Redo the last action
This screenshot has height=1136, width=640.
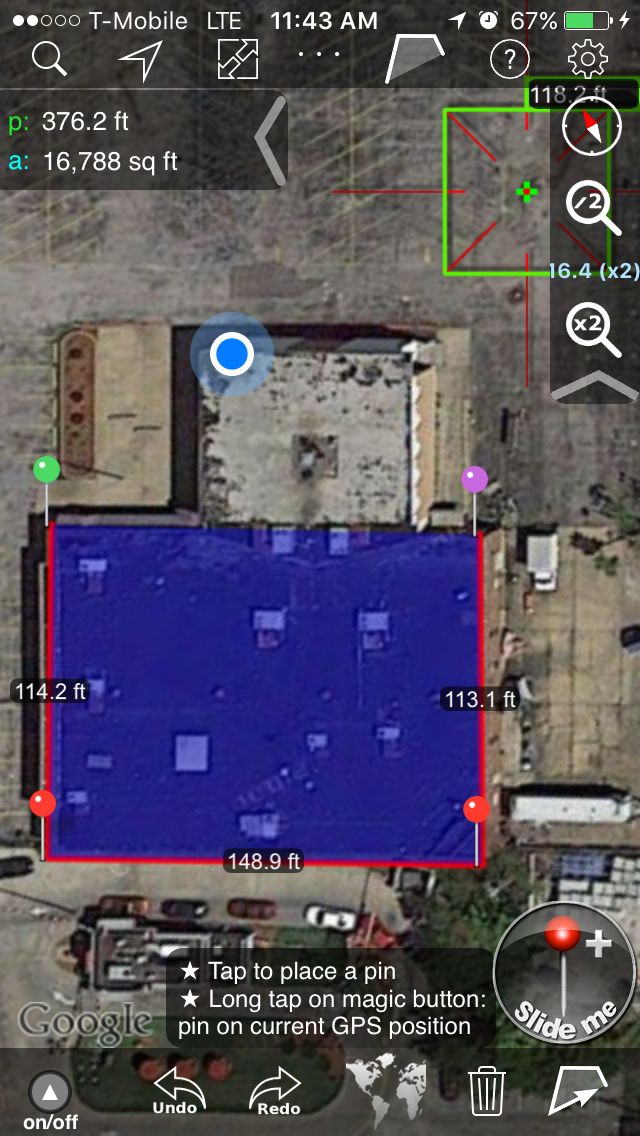[x=277, y=1091]
